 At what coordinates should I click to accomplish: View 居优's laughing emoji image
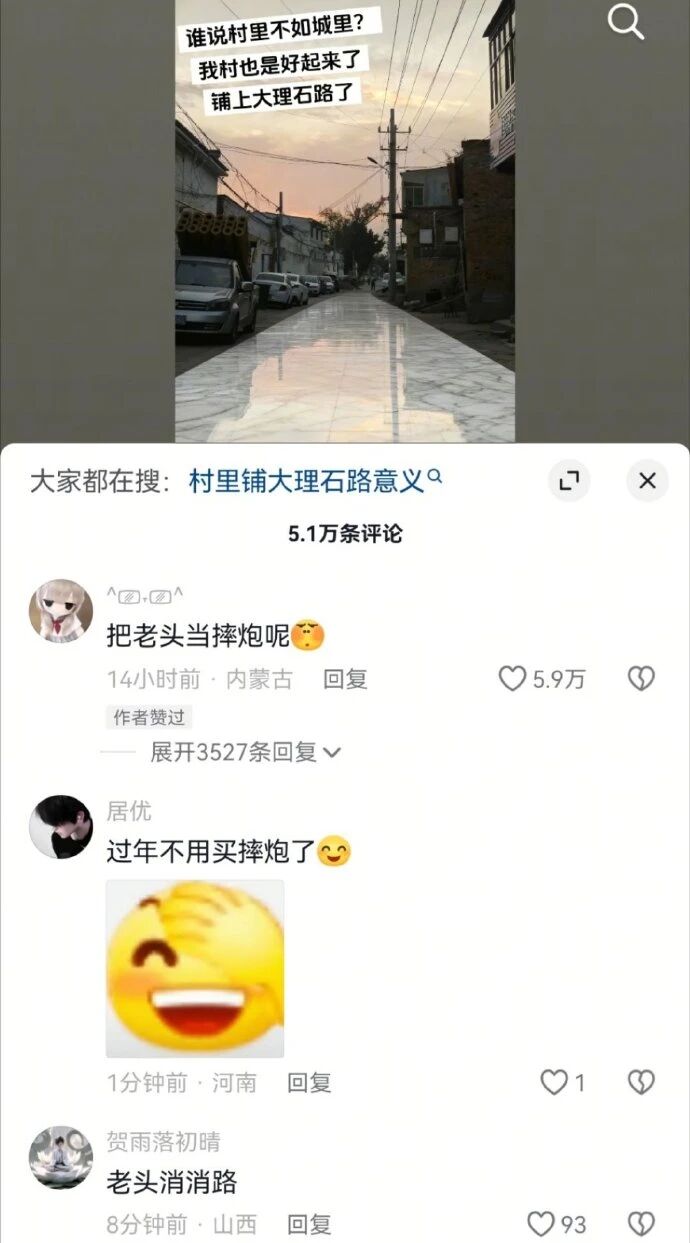click(195, 968)
